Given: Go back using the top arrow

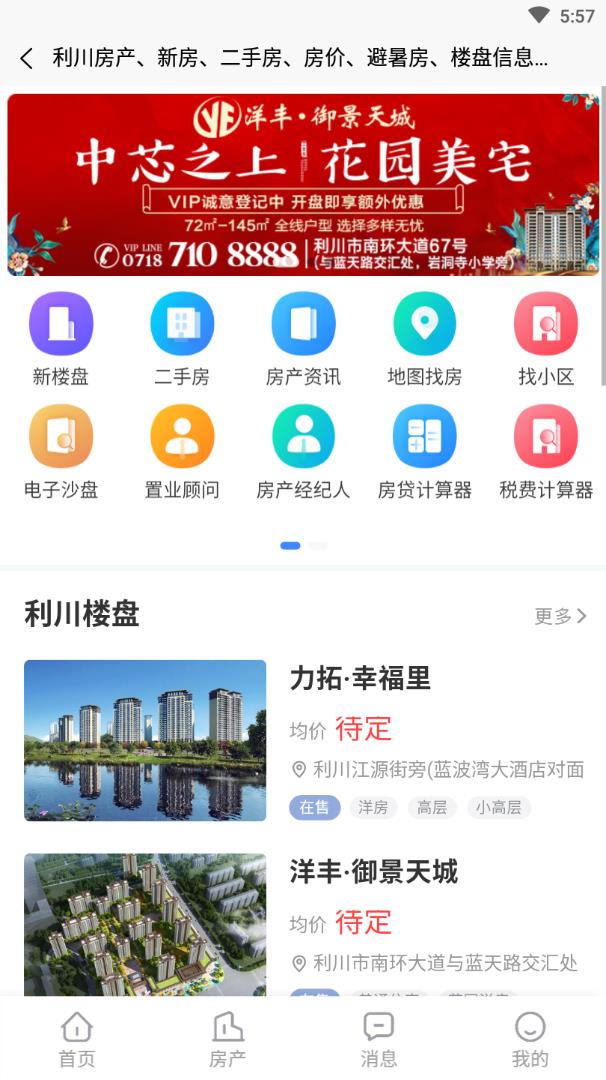Looking at the screenshot, I should point(27,58).
